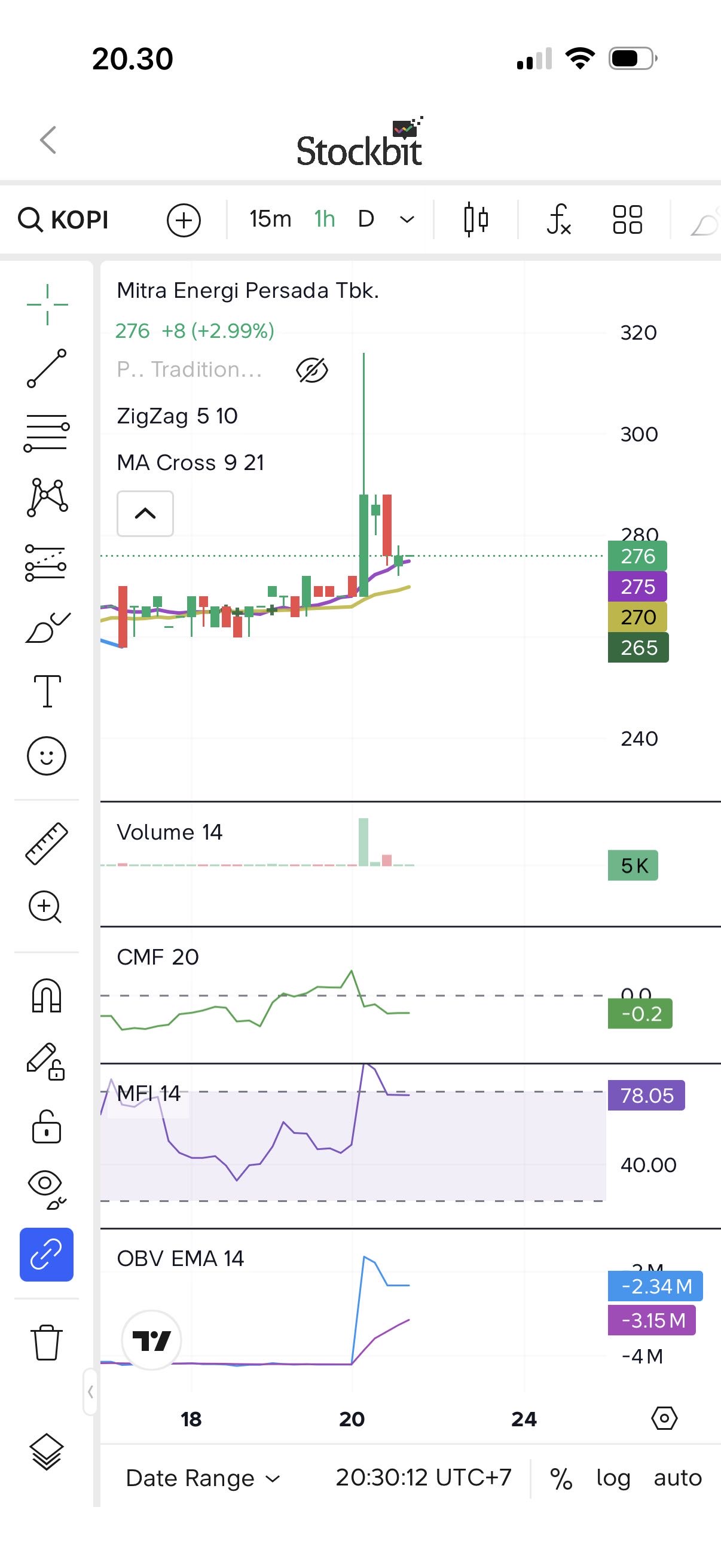Expand the timeframe dropdown chevron
This screenshot has width=721, height=1568.
407,219
